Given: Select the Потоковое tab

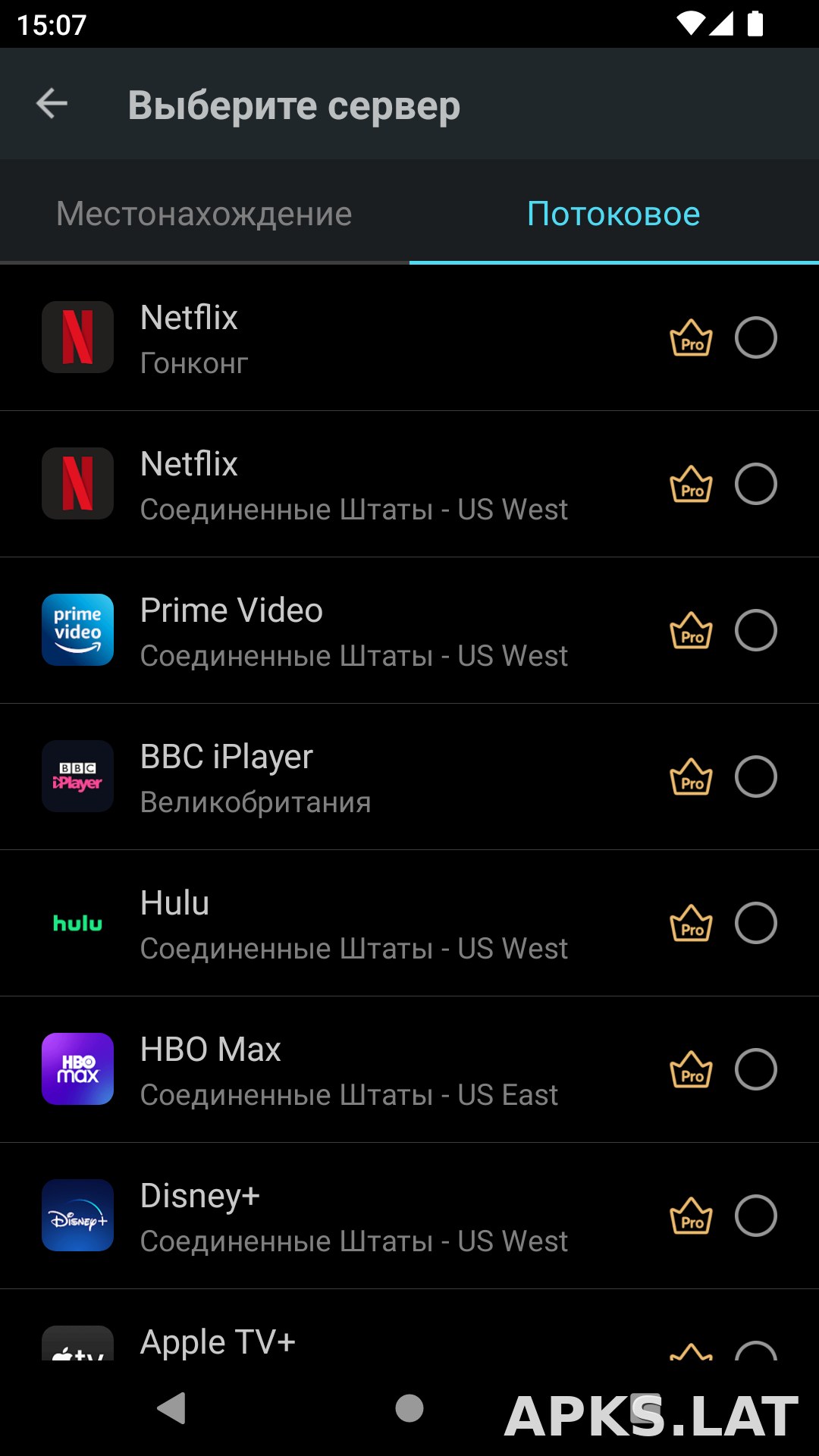Looking at the screenshot, I should click(x=614, y=214).
